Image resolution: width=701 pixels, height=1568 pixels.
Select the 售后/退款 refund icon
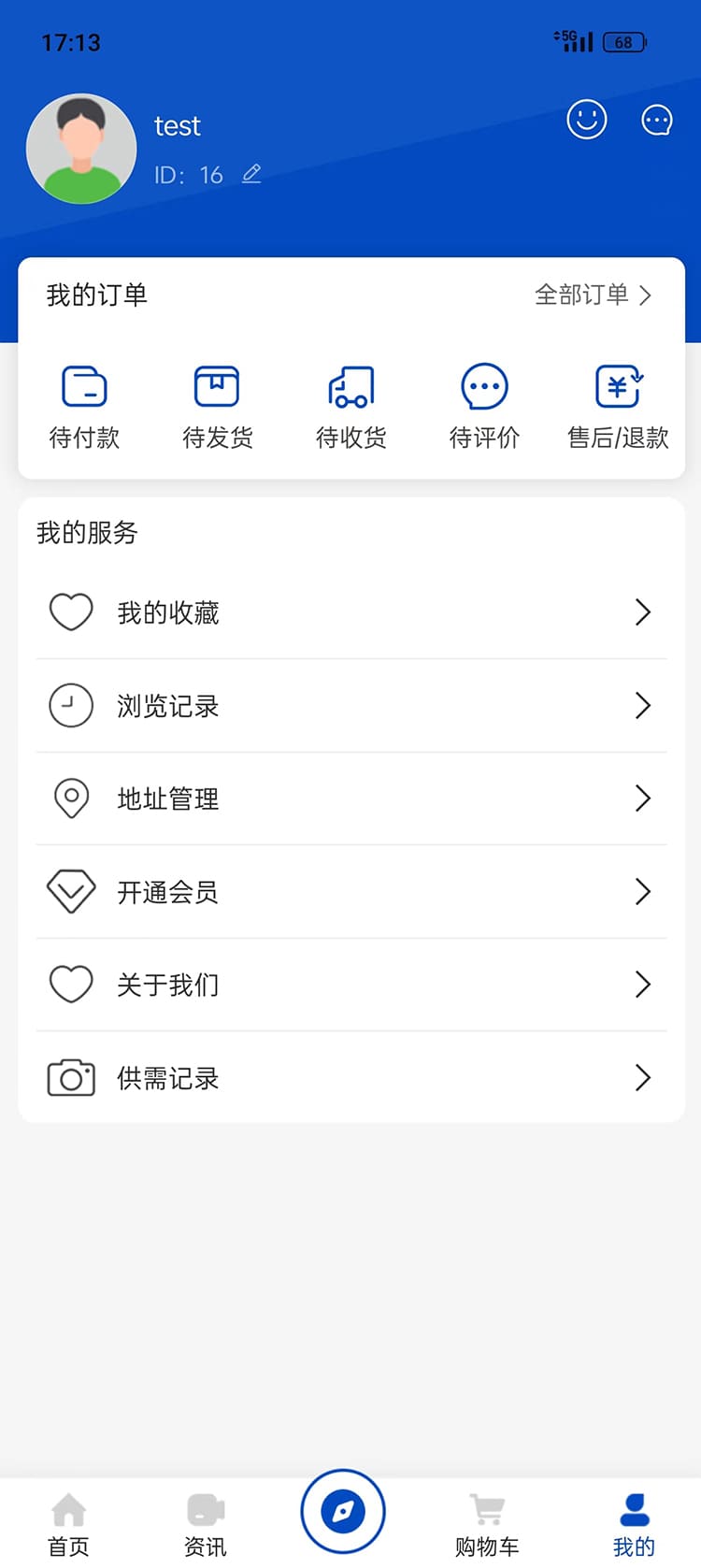point(617,385)
